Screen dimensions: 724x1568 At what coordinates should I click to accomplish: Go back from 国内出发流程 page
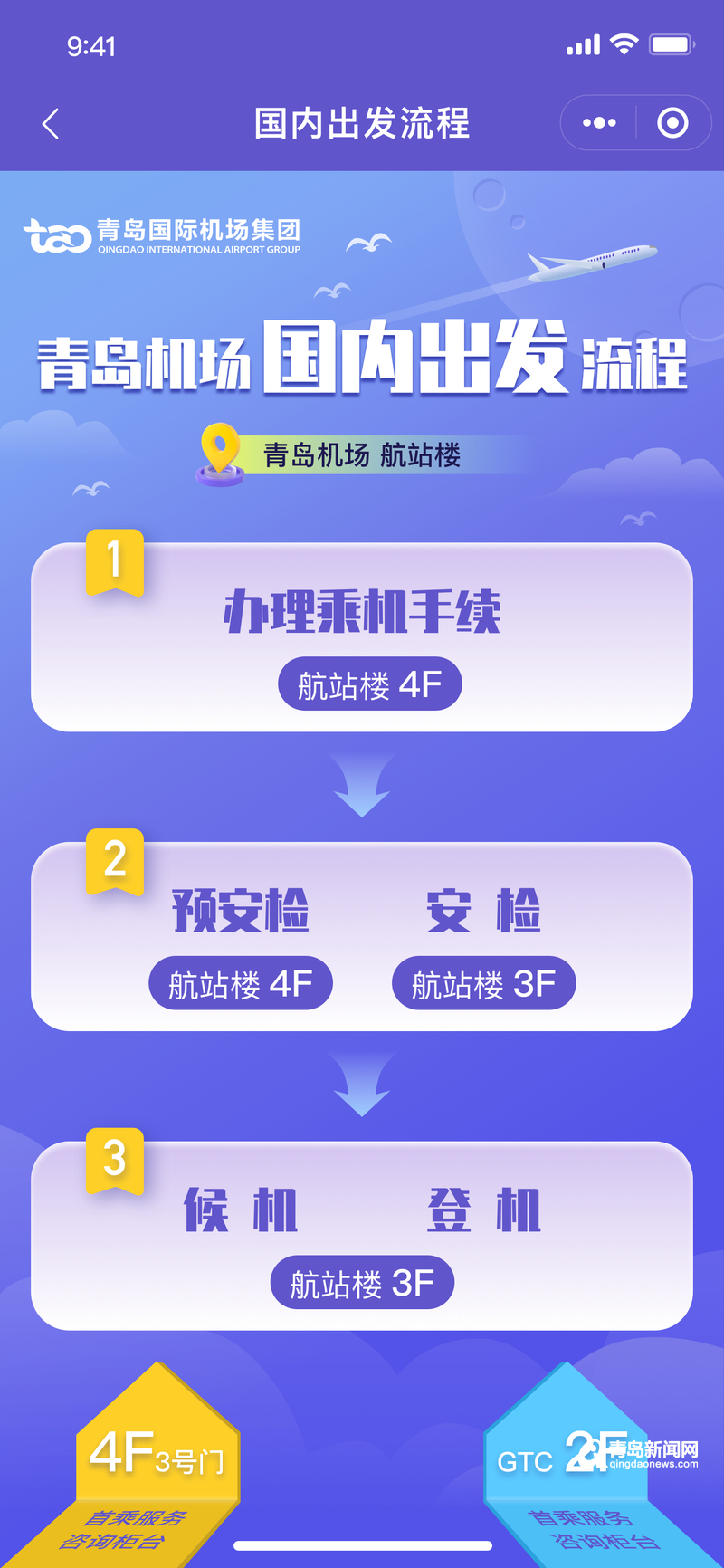(51, 123)
